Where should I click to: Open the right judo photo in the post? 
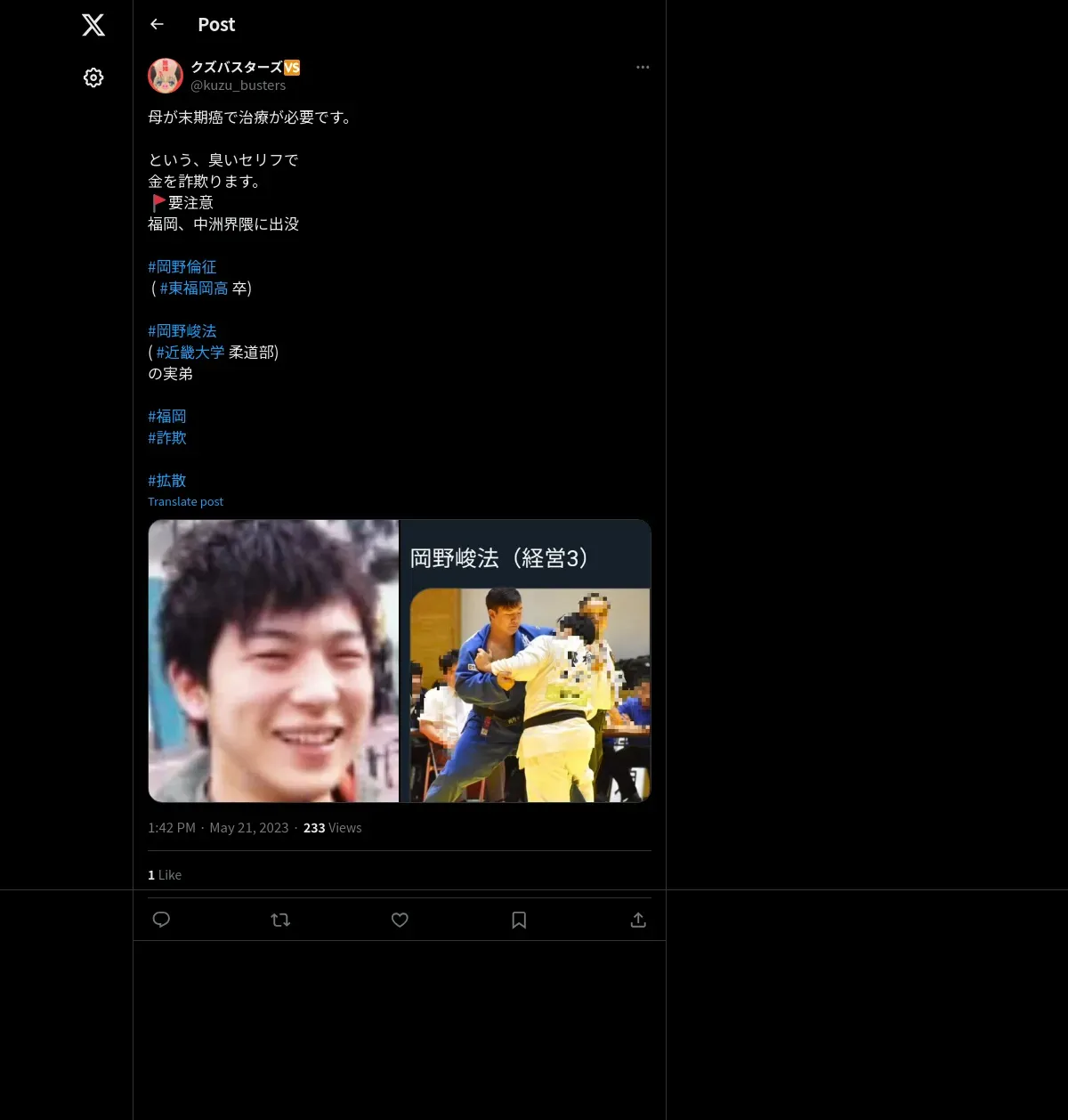526,661
